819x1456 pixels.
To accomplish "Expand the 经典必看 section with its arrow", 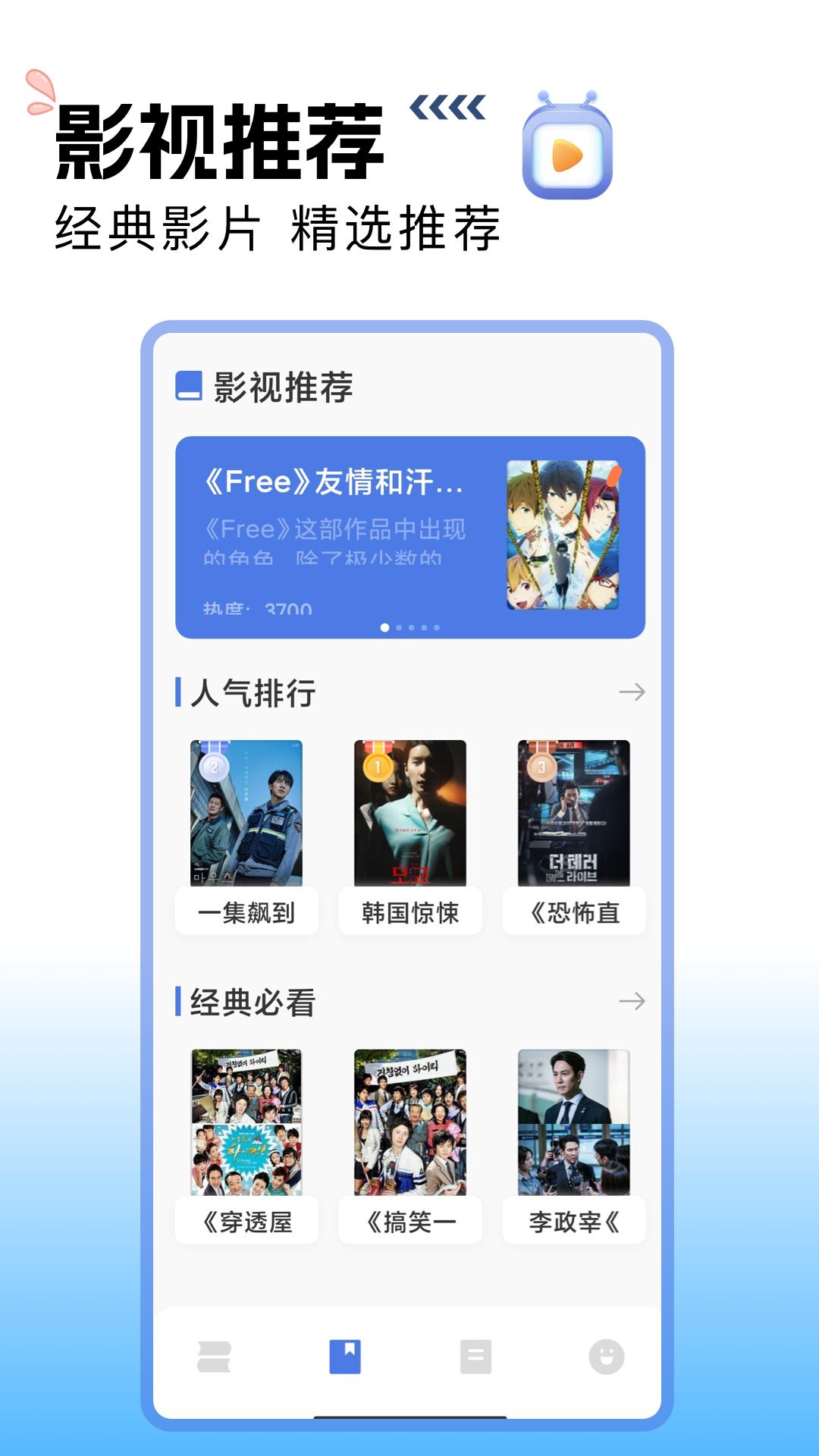I will point(633,1000).
